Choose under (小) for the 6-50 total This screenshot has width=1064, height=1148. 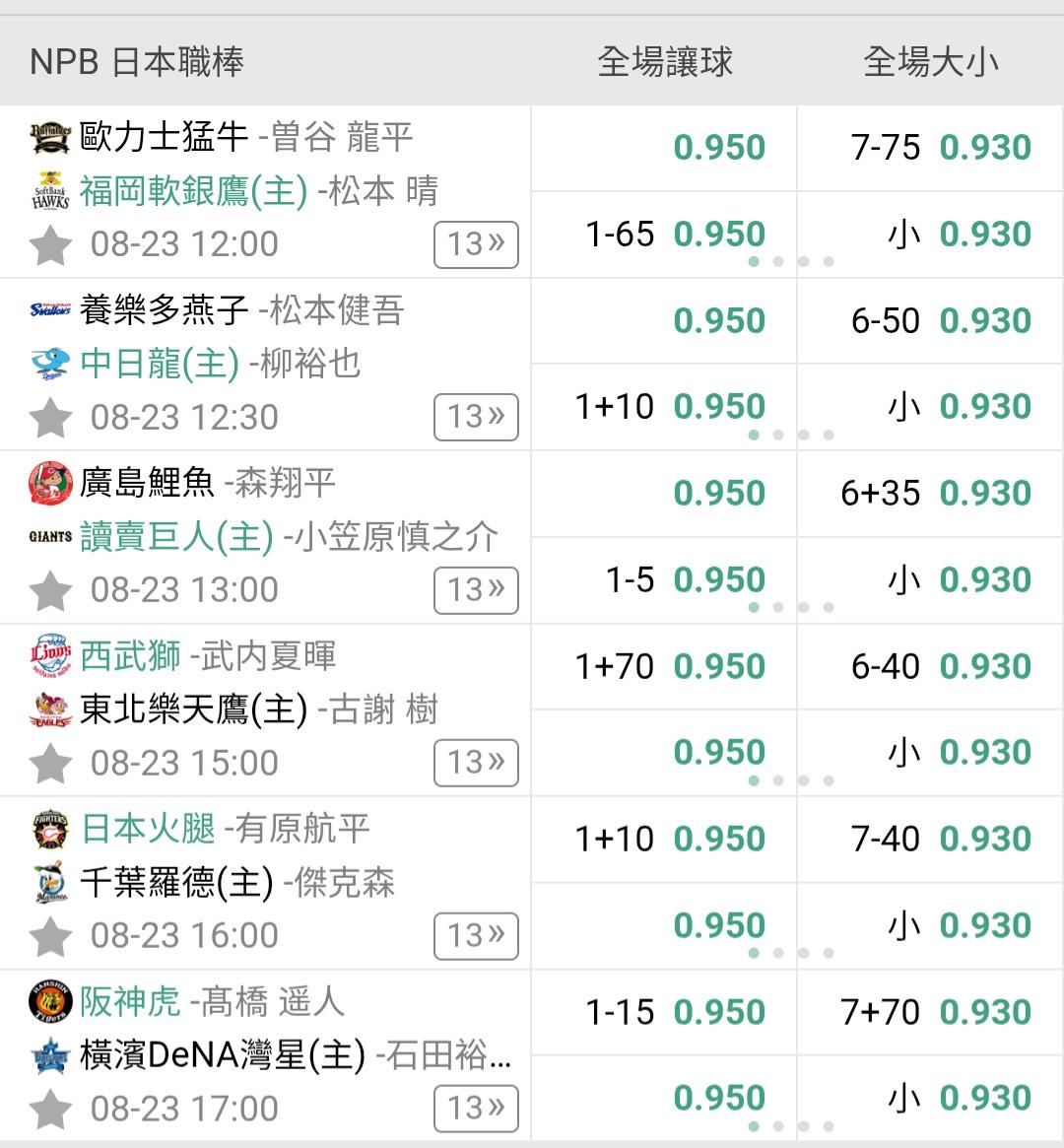tap(929, 406)
